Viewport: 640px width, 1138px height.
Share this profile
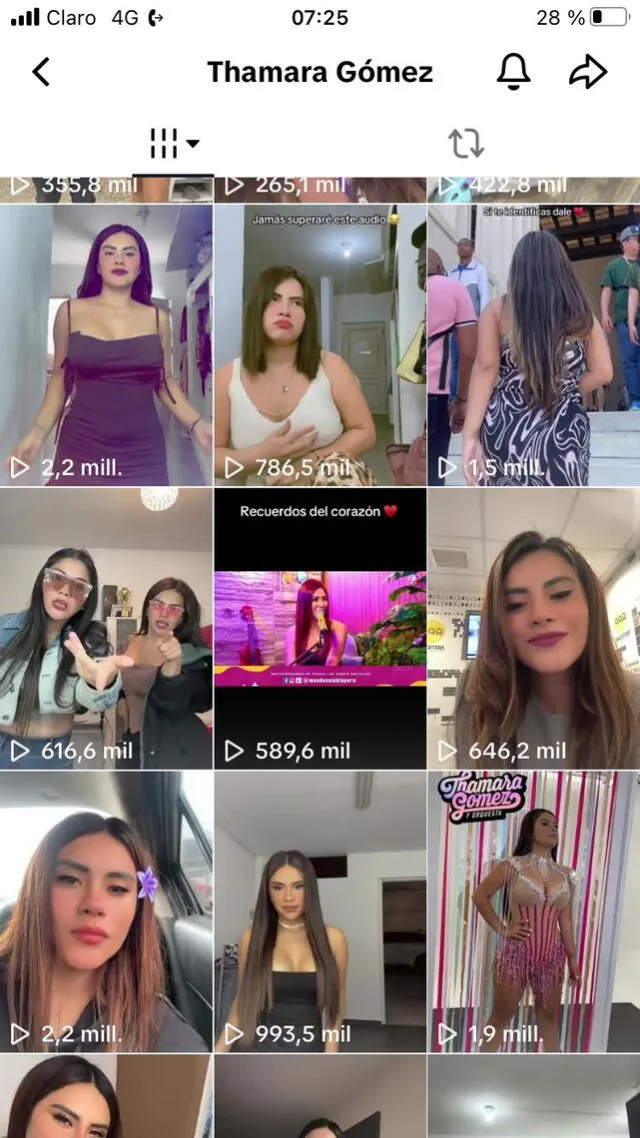588,72
